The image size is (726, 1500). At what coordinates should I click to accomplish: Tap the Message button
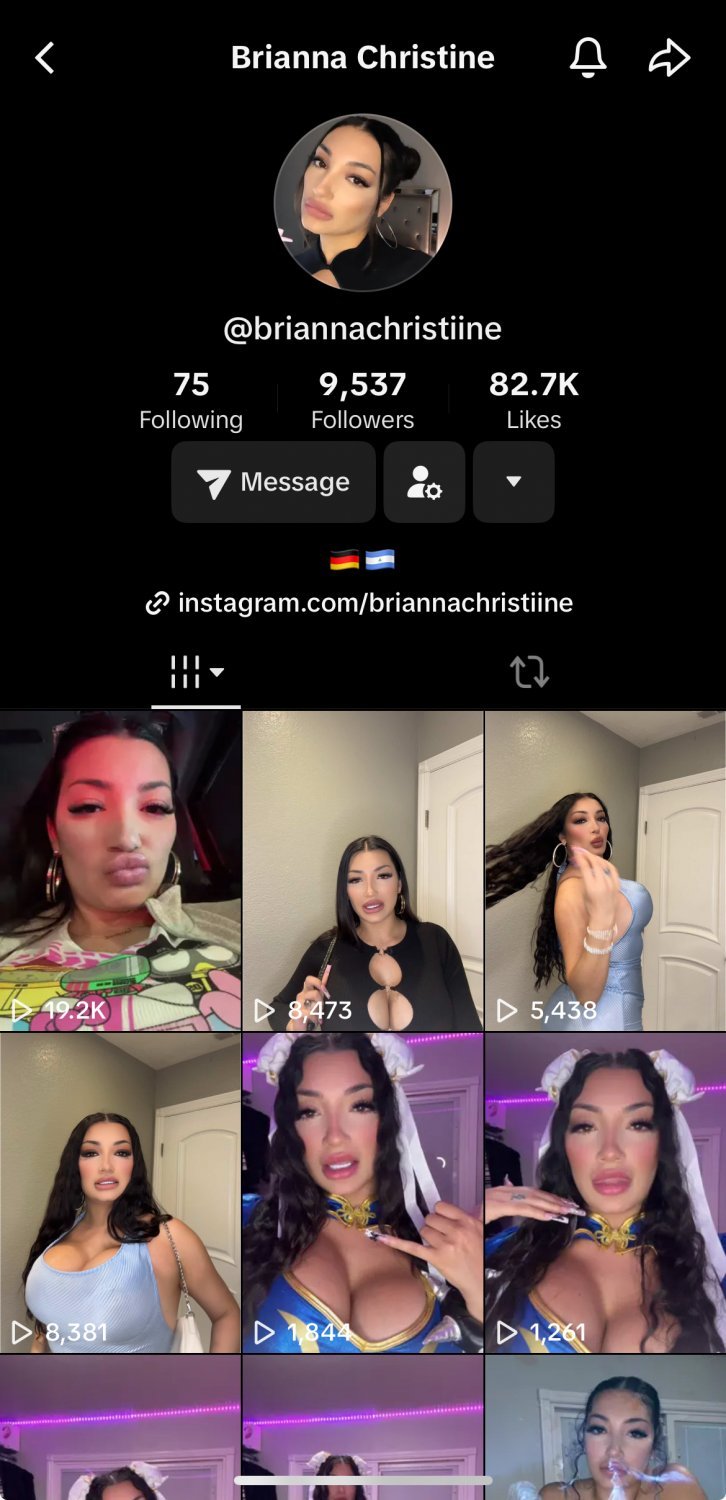273,482
